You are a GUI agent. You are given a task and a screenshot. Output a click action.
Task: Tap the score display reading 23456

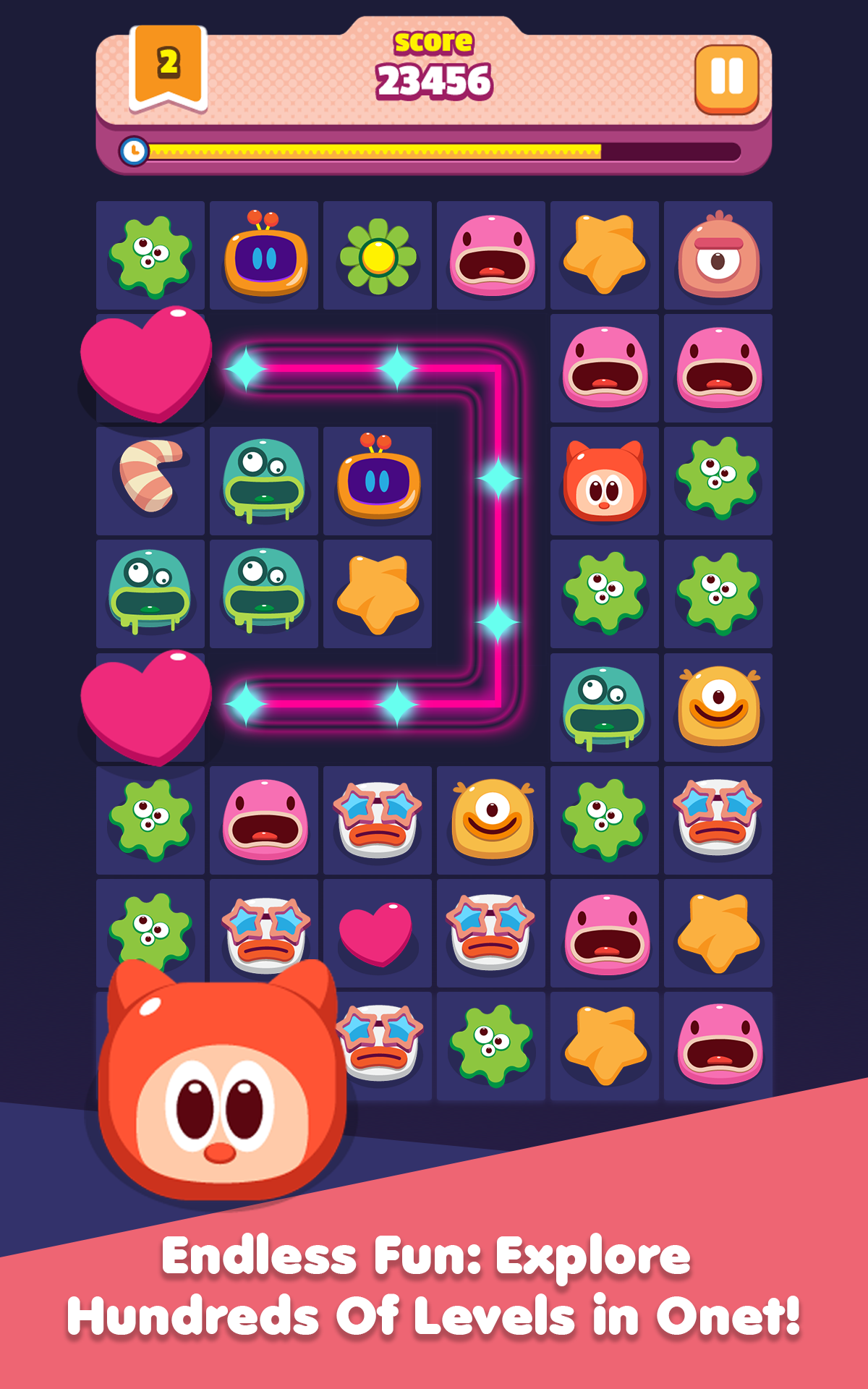pyautogui.click(x=434, y=82)
